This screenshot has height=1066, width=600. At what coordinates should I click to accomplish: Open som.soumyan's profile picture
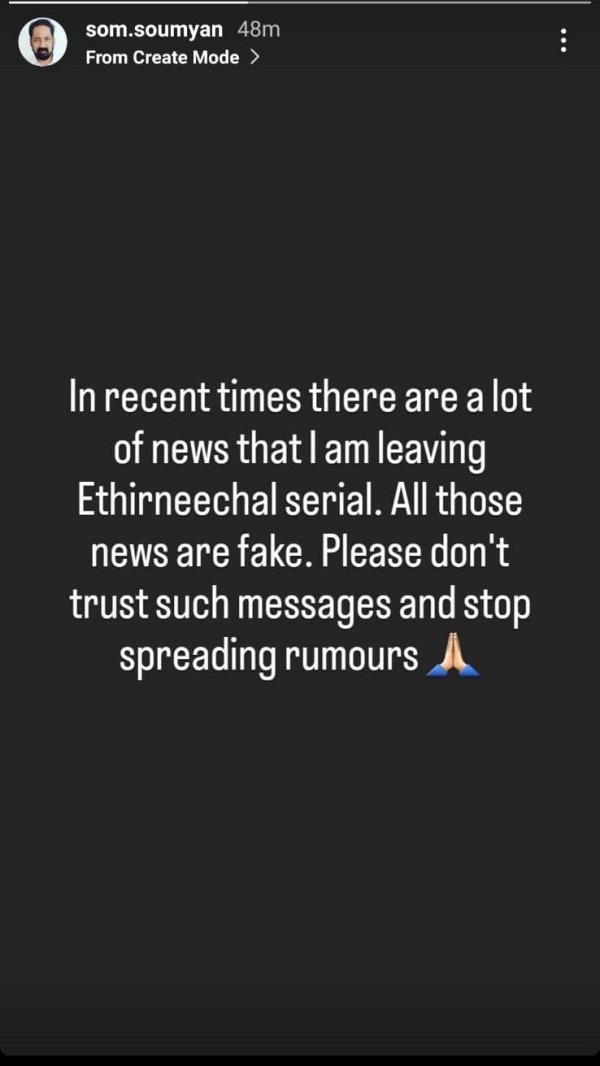point(43,43)
